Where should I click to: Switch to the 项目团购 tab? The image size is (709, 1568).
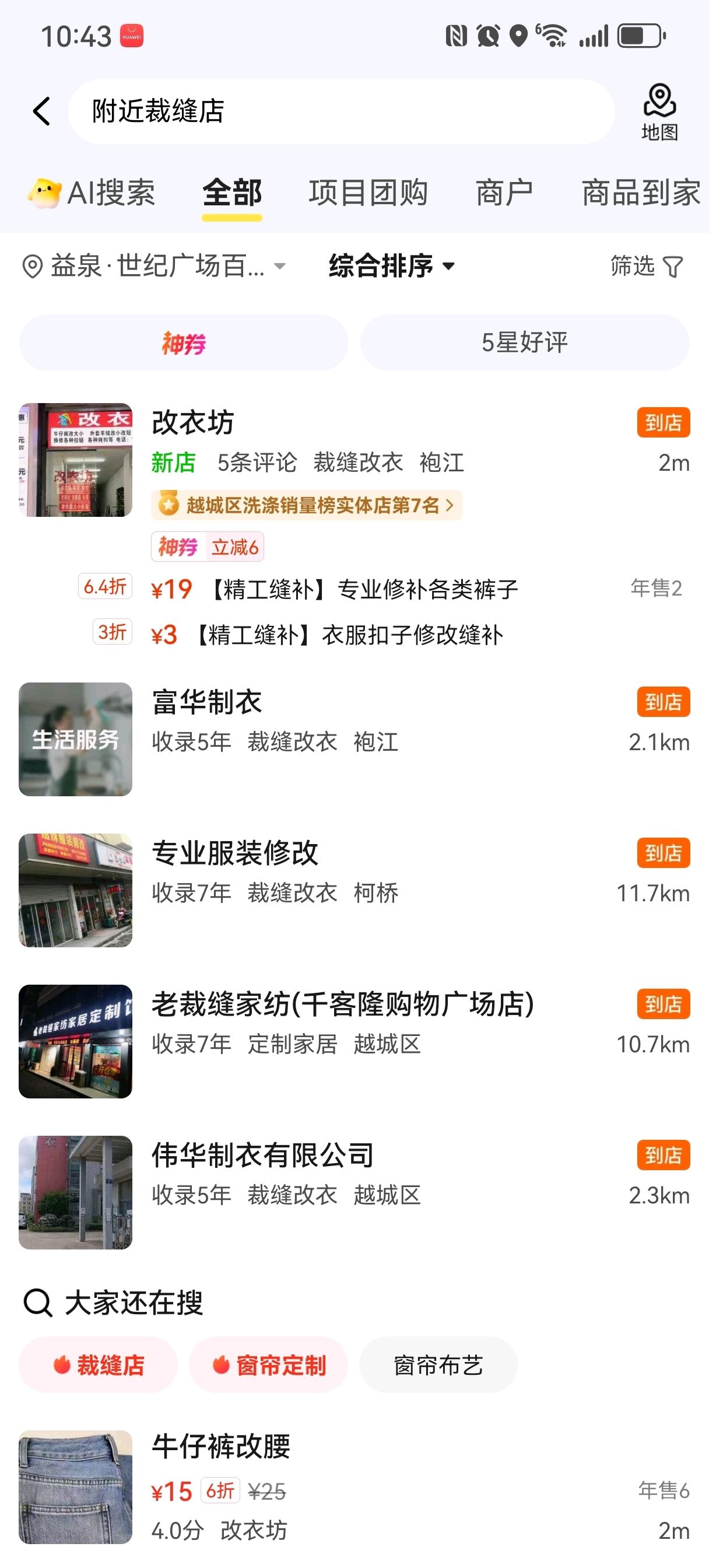coord(368,193)
